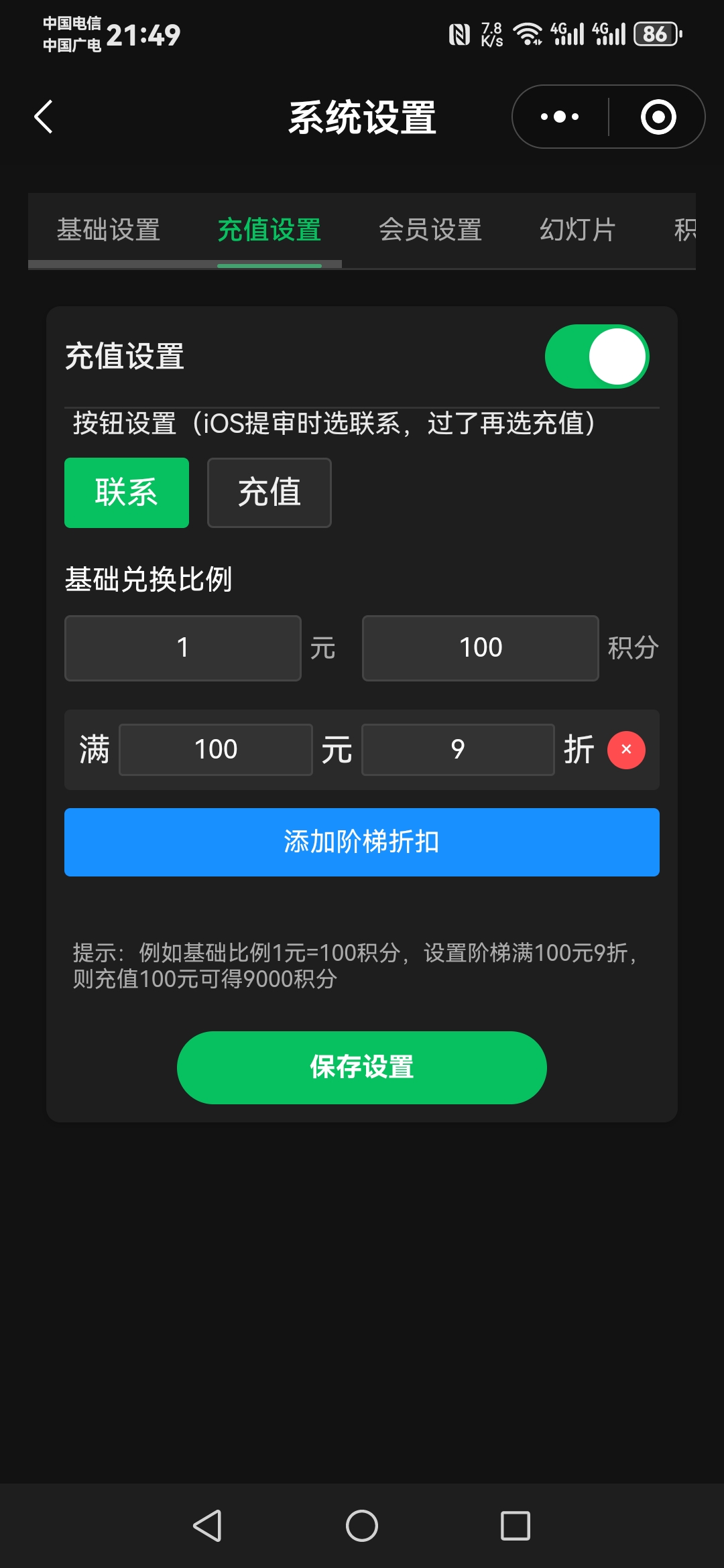
Task: Edit the base ratio 元 amount field
Action: pyautogui.click(x=183, y=648)
